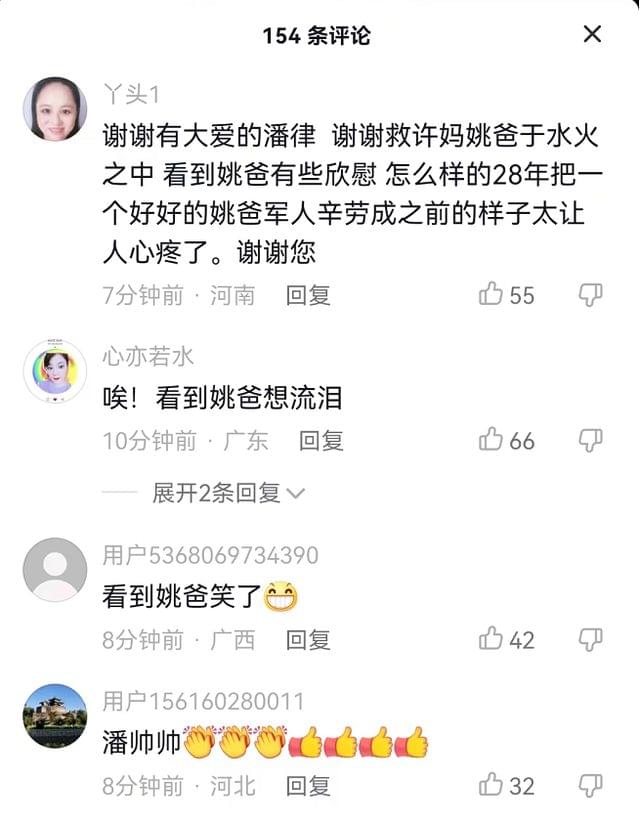Dislike 丫头1's comment
The width and height of the screenshot is (640, 820).
pyautogui.click(x=591, y=295)
